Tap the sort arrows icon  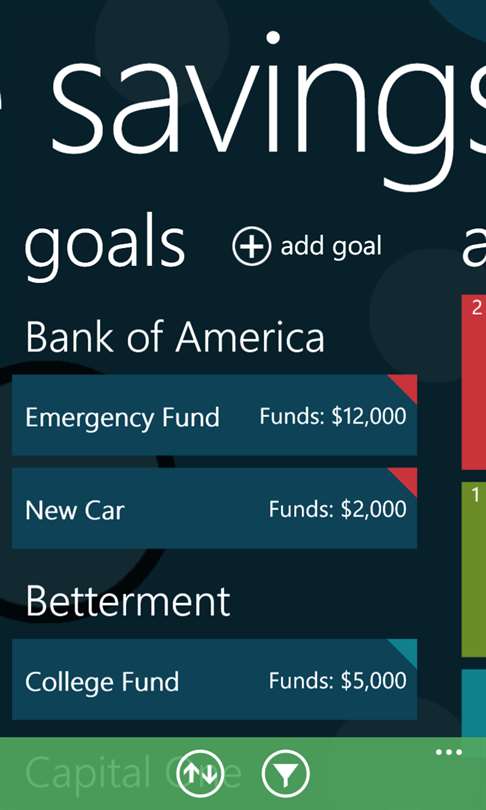point(200,773)
